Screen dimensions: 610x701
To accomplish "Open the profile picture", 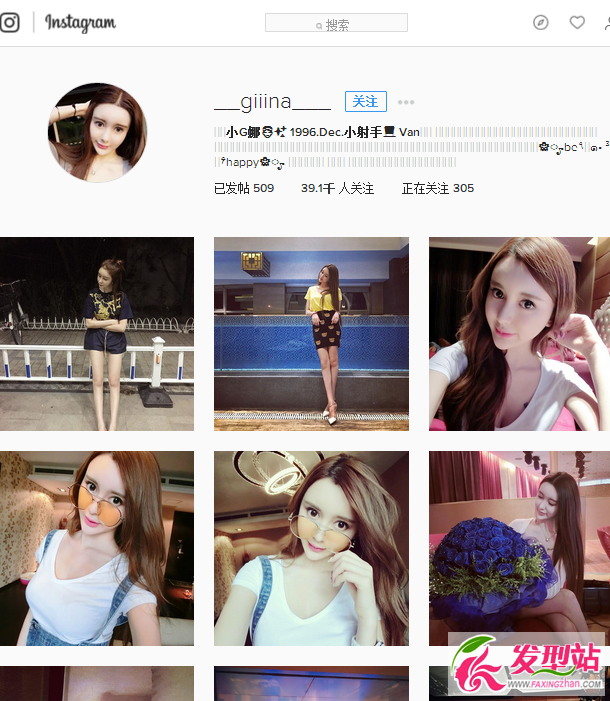I will (x=97, y=132).
